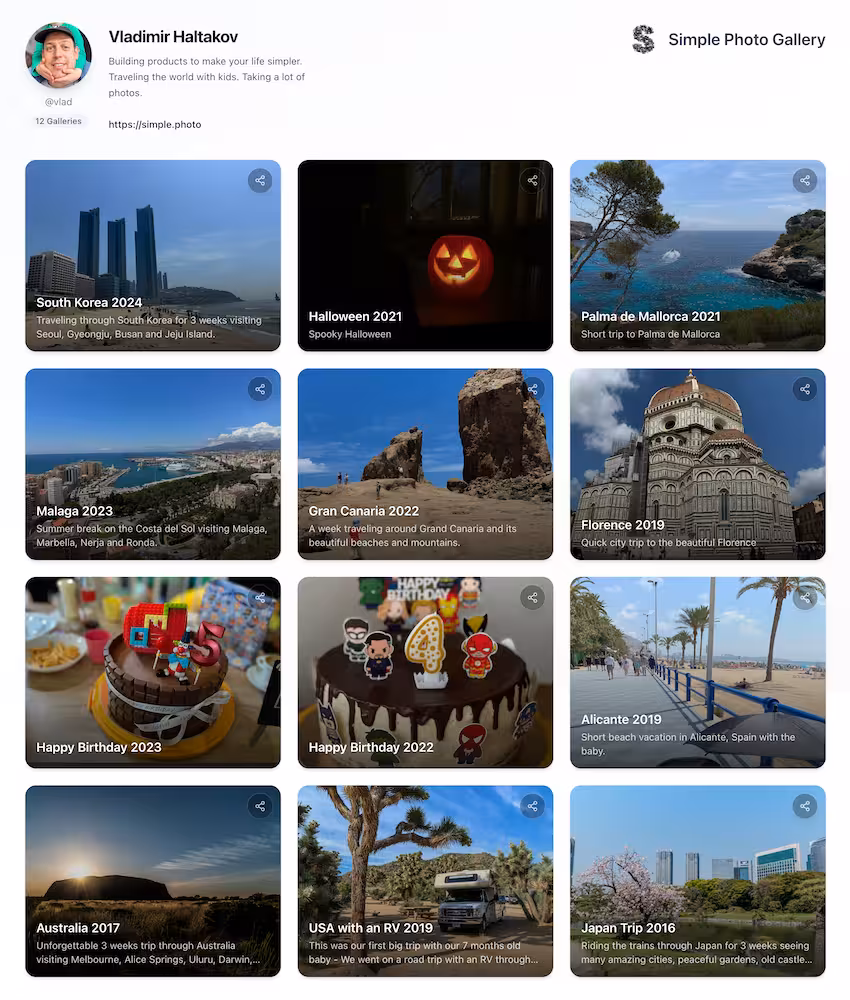Open the Alicante 2019 gallery

[697, 672]
